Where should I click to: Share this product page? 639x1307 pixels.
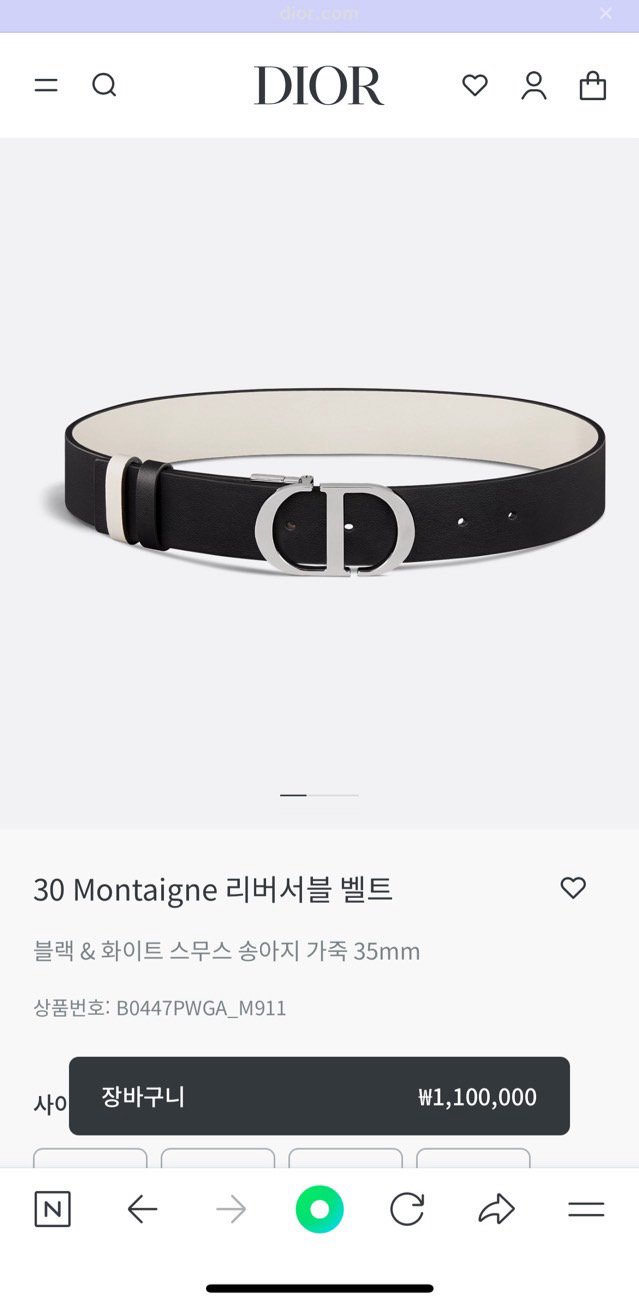[496, 1210]
